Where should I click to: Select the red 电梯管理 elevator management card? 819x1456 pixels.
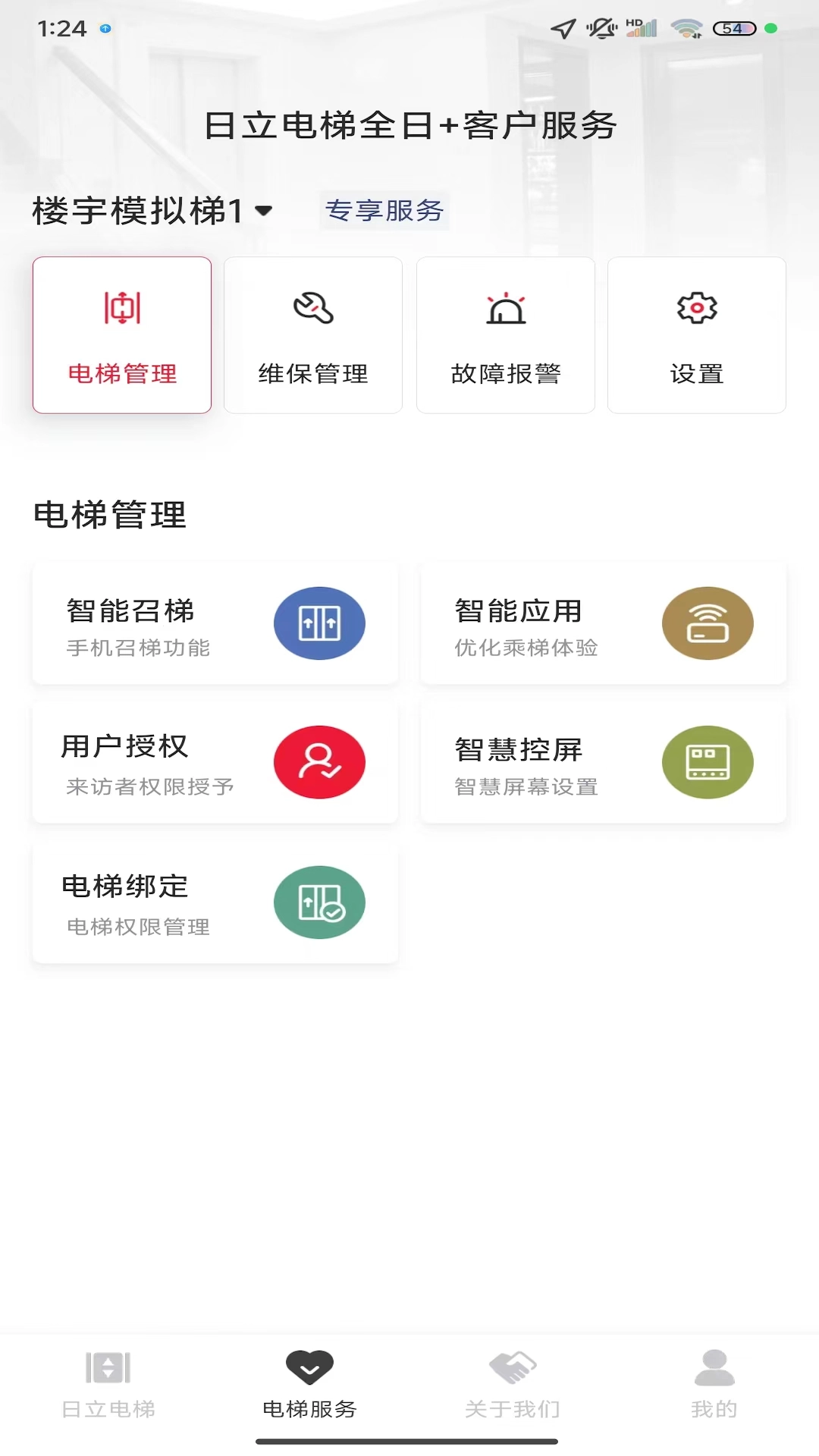121,334
